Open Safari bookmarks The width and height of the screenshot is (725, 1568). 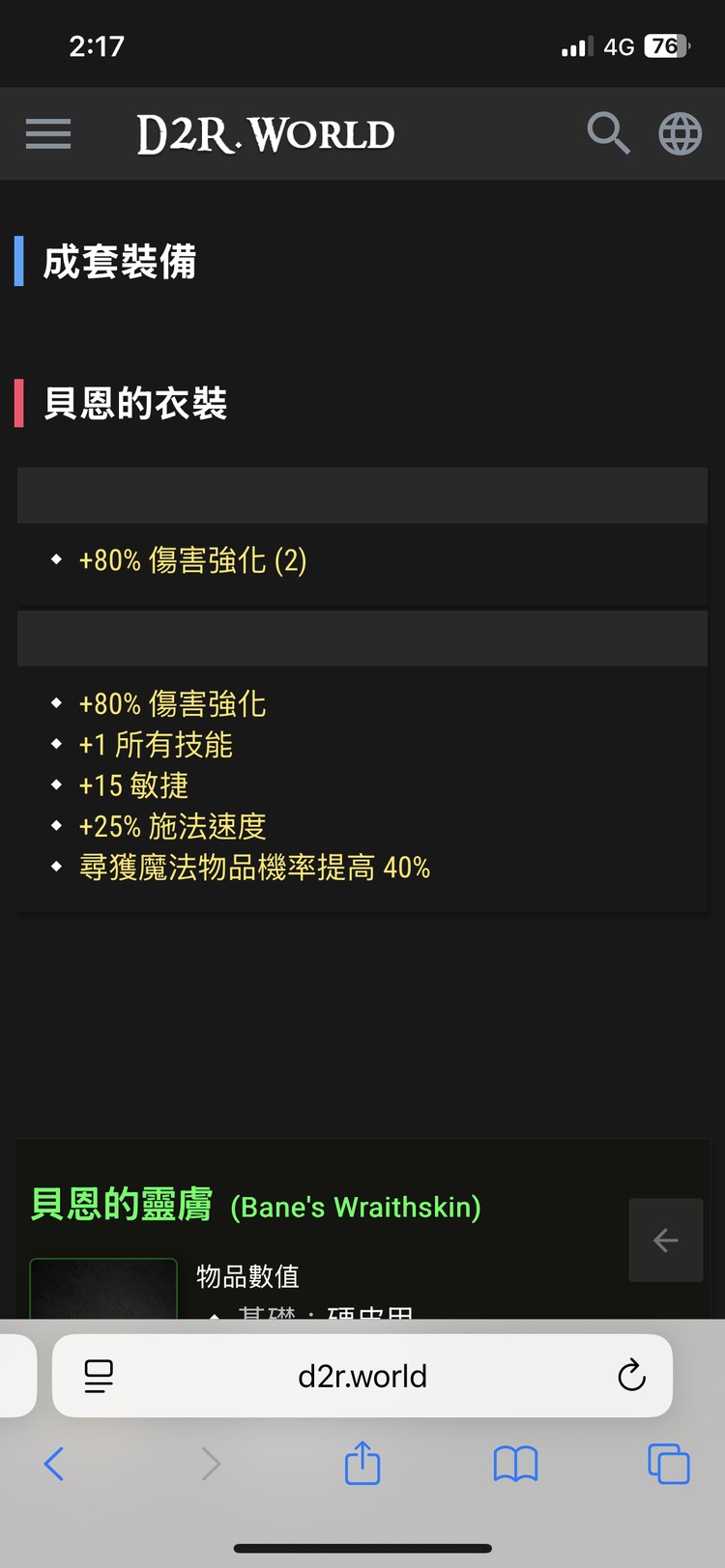click(515, 1465)
